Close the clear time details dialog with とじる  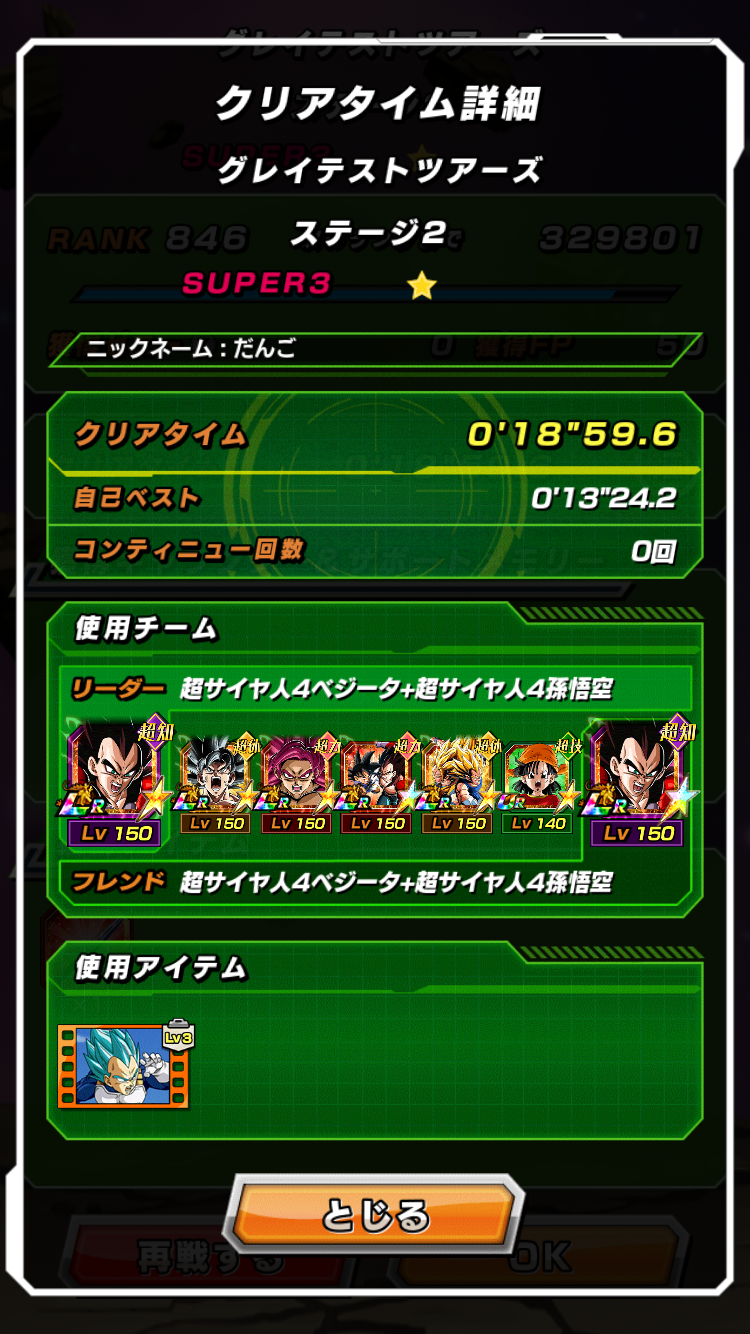(x=375, y=1215)
